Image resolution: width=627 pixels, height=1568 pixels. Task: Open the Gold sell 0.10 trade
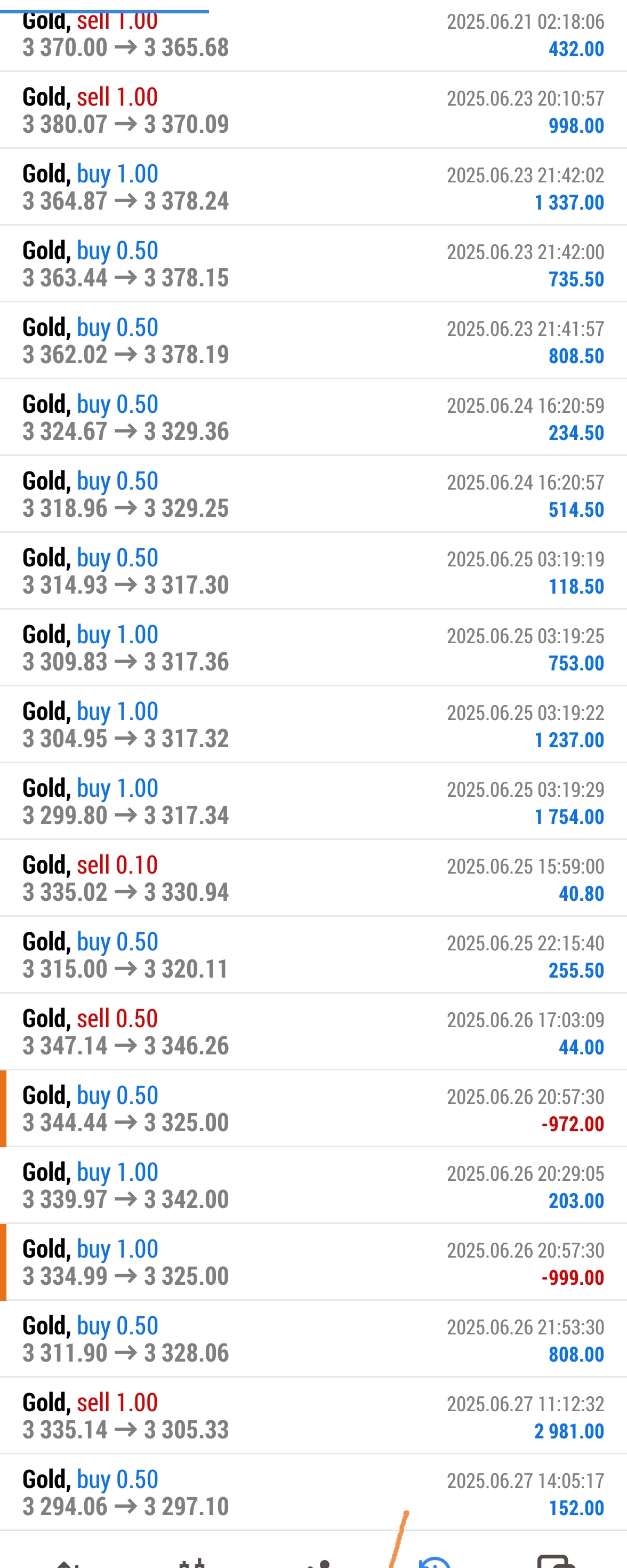313,878
